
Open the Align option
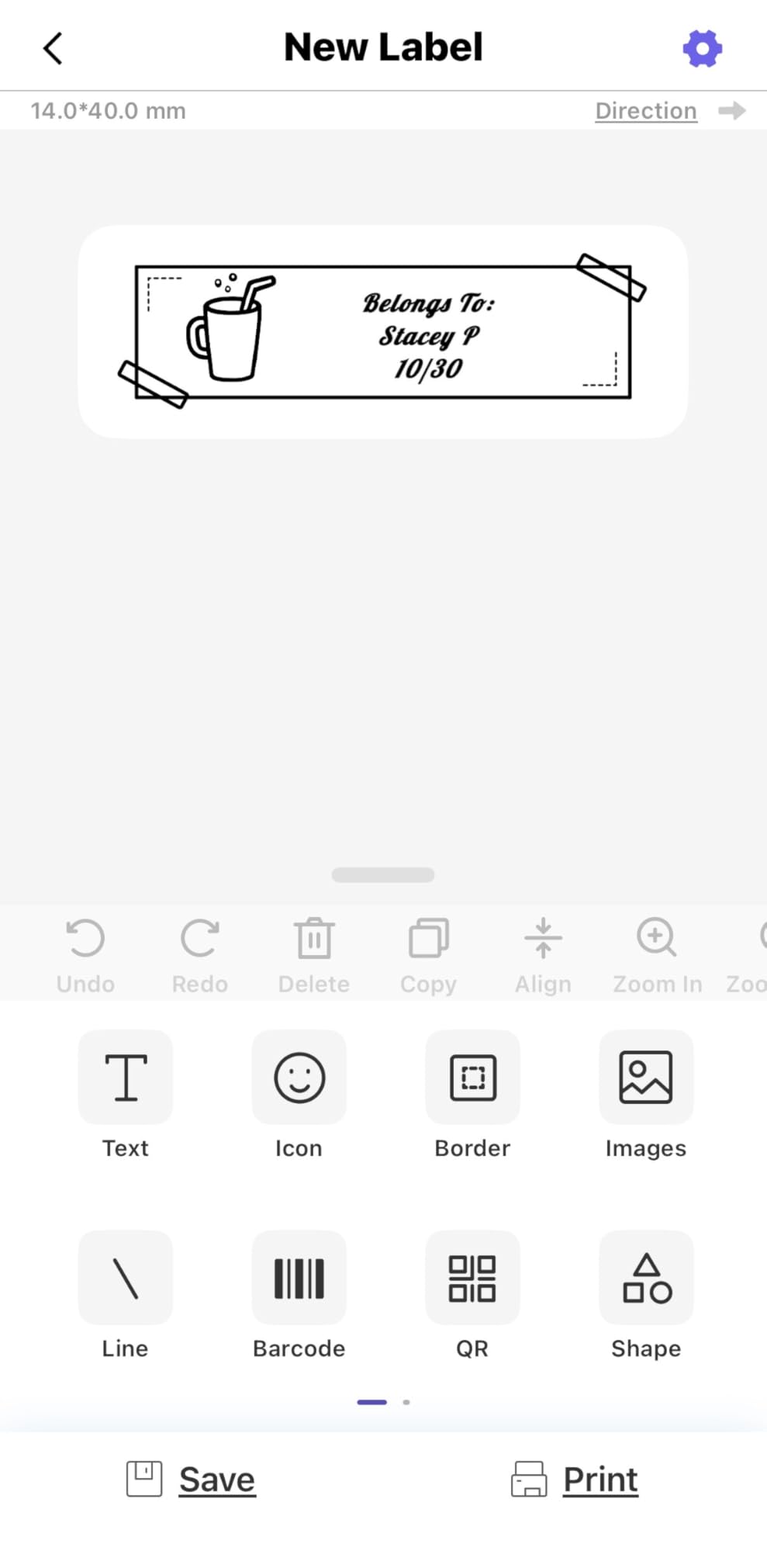pos(543,954)
